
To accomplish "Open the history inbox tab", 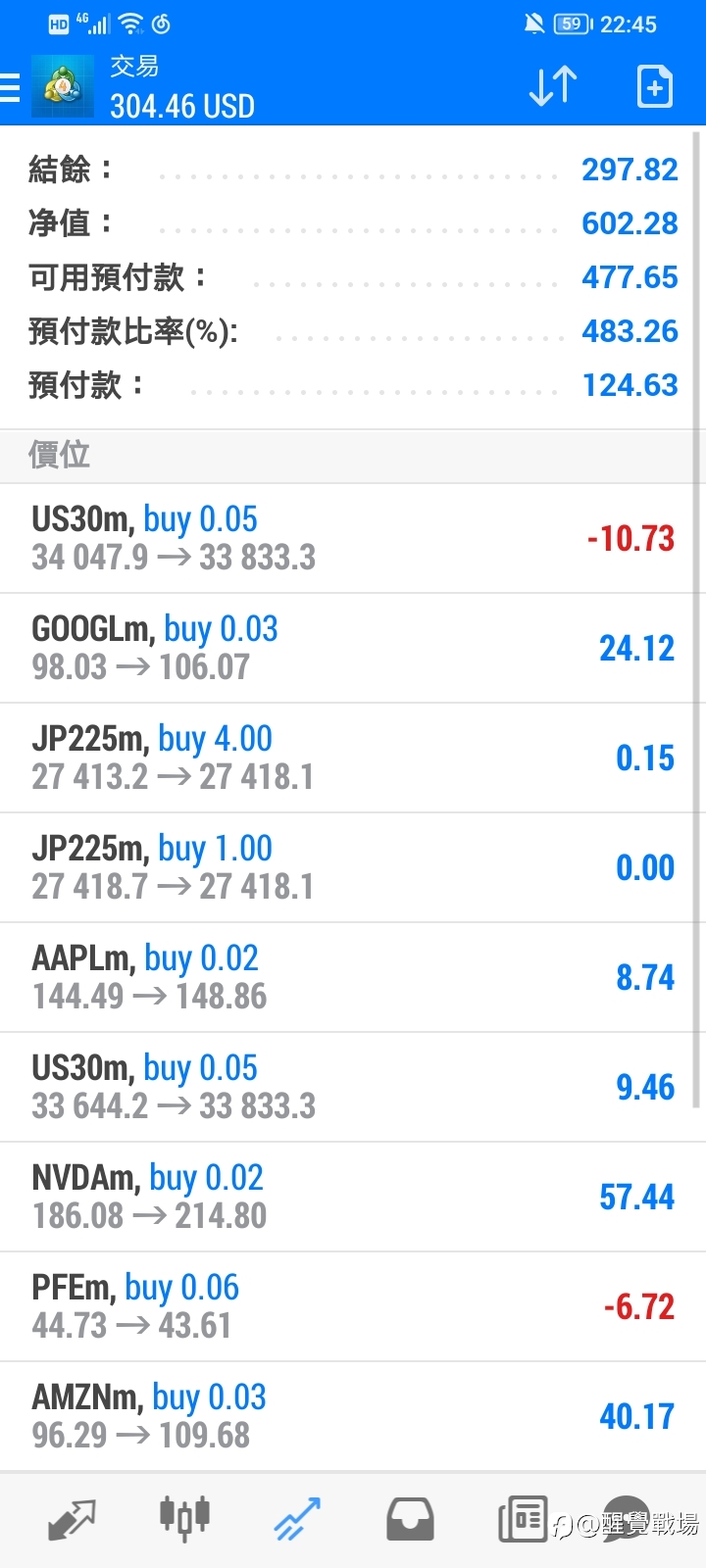I will pos(410,1520).
